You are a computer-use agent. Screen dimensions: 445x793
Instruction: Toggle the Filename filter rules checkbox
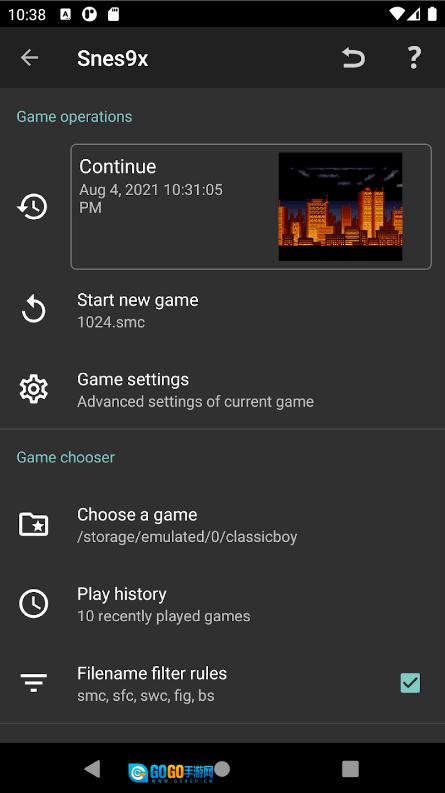tap(410, 683)
